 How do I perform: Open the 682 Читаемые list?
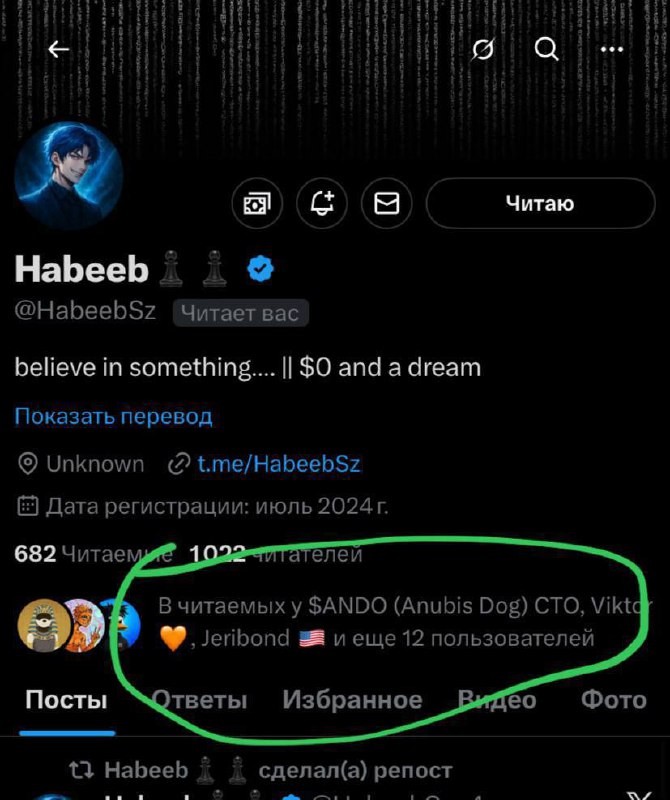(93, 554)
